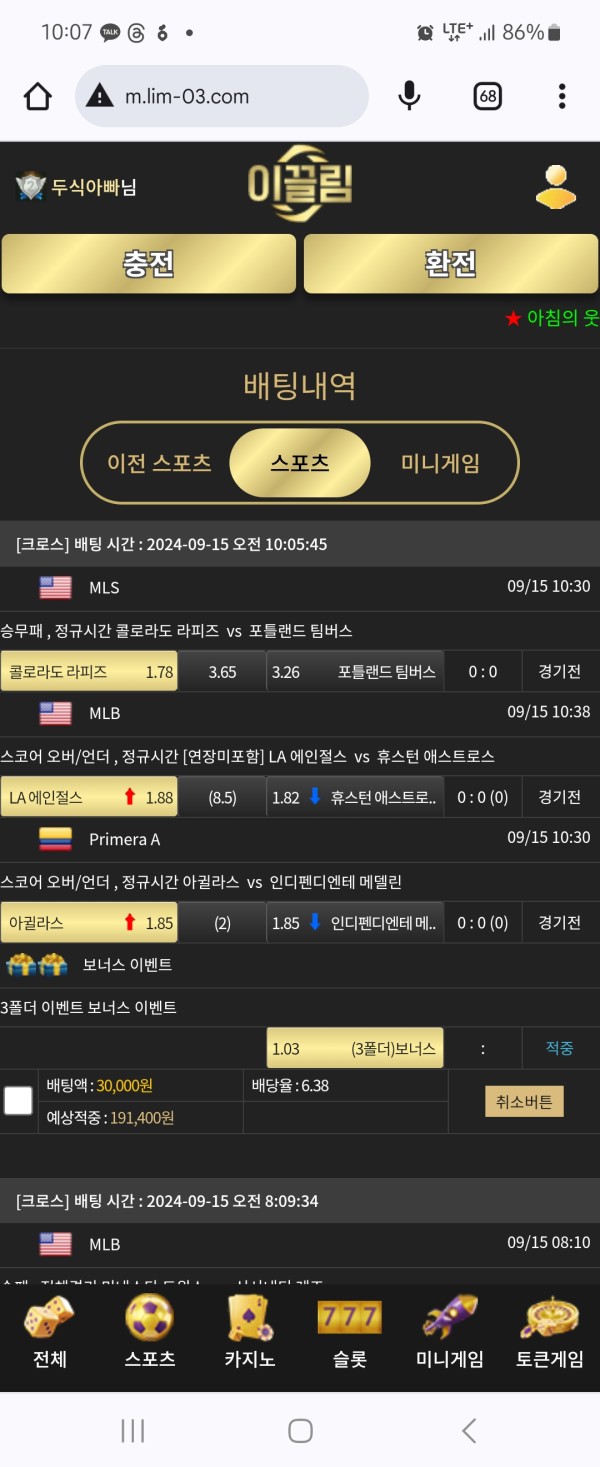
Task: Select the 스포츠 betting history tab
Action: point(300,463)
